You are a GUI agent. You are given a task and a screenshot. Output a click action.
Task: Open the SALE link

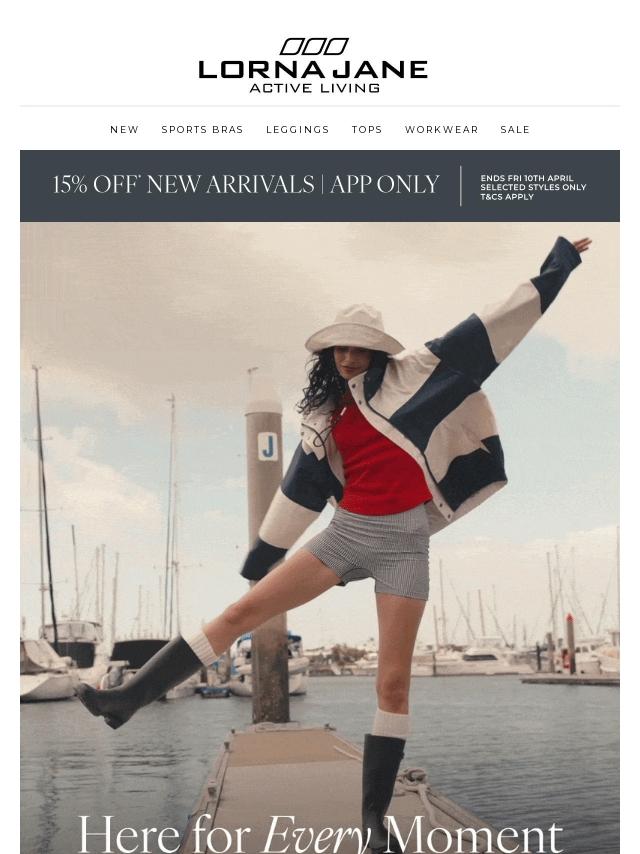[515, 130]
